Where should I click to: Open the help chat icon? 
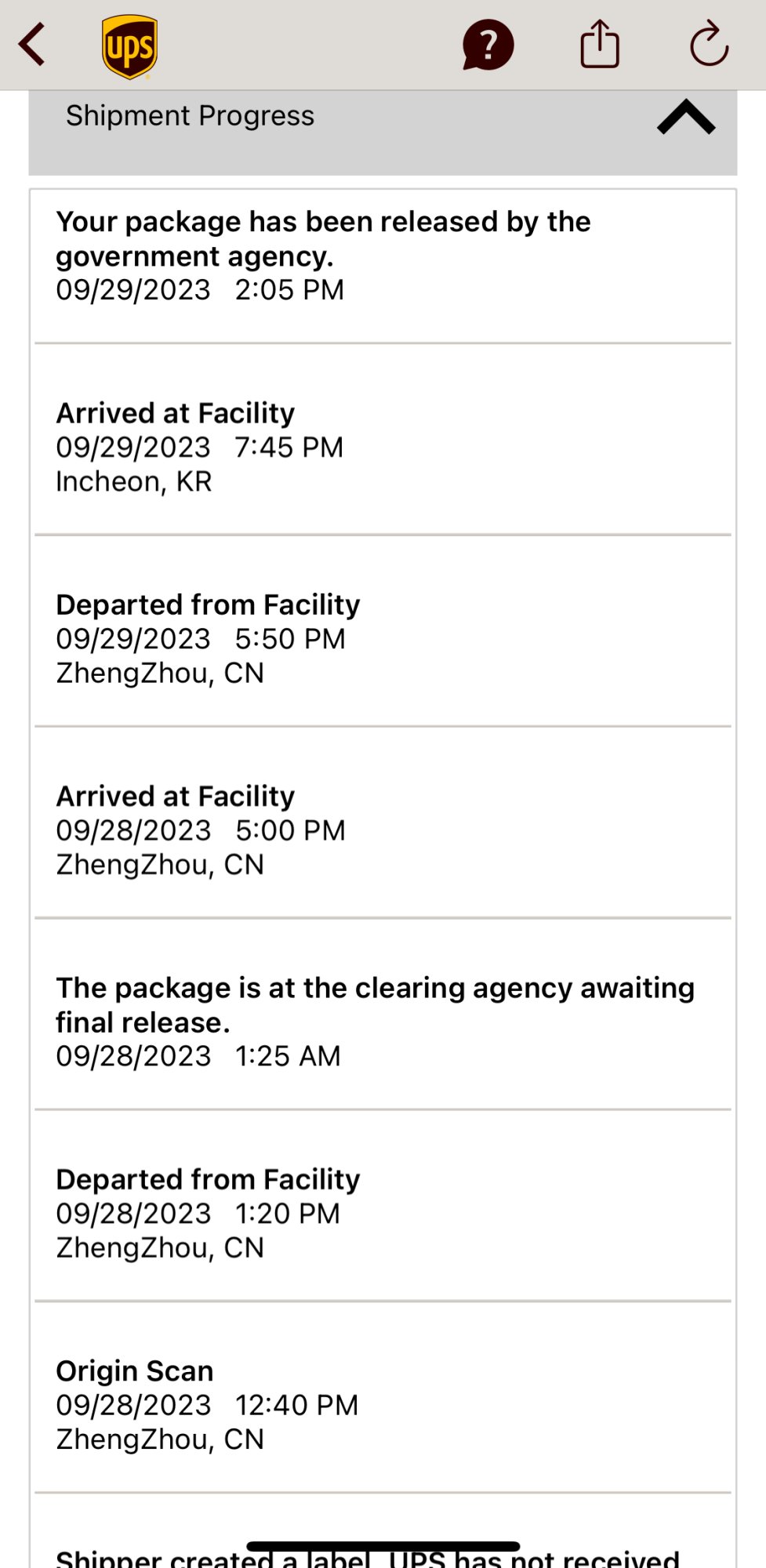pyautogui.click(x=488, y=45)
